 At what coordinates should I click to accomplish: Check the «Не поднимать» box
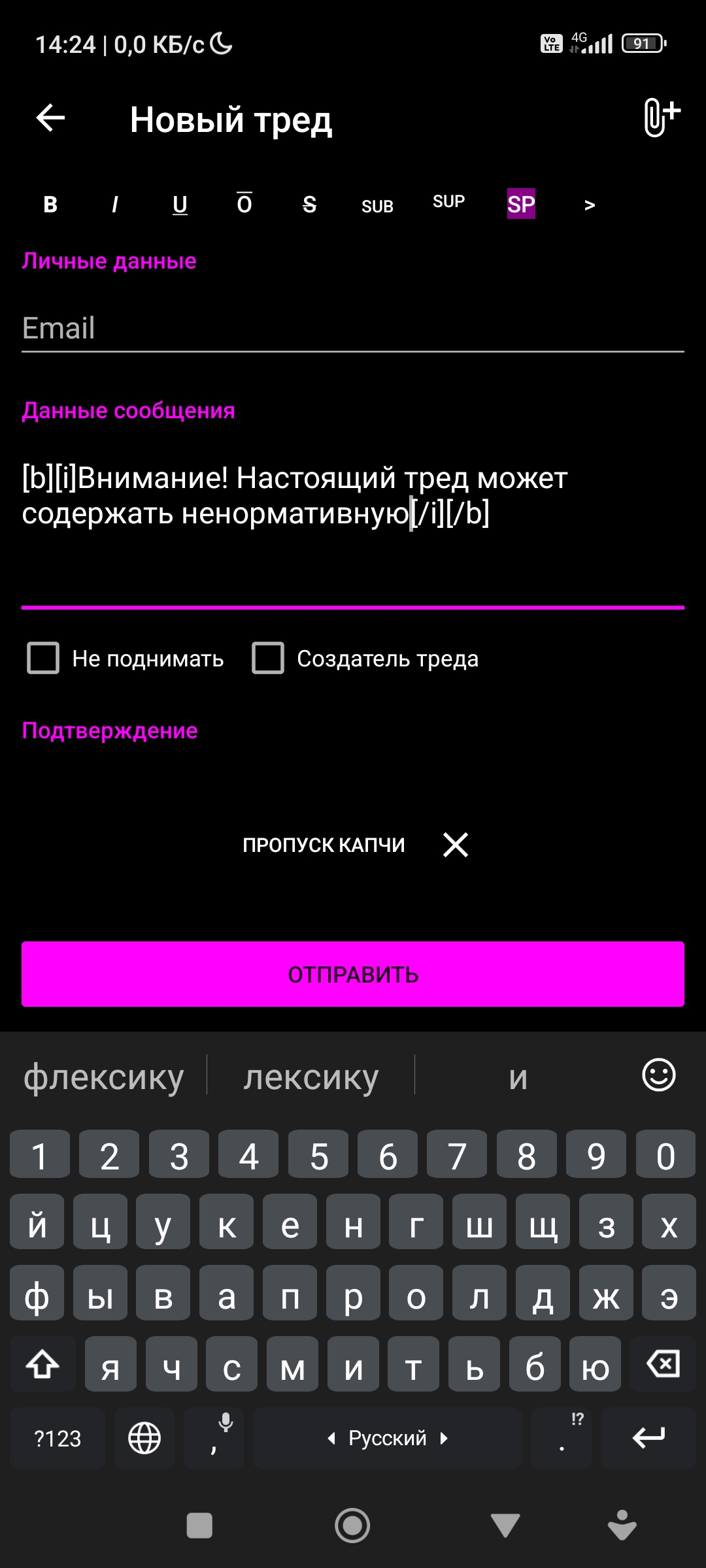click(43, 658)
